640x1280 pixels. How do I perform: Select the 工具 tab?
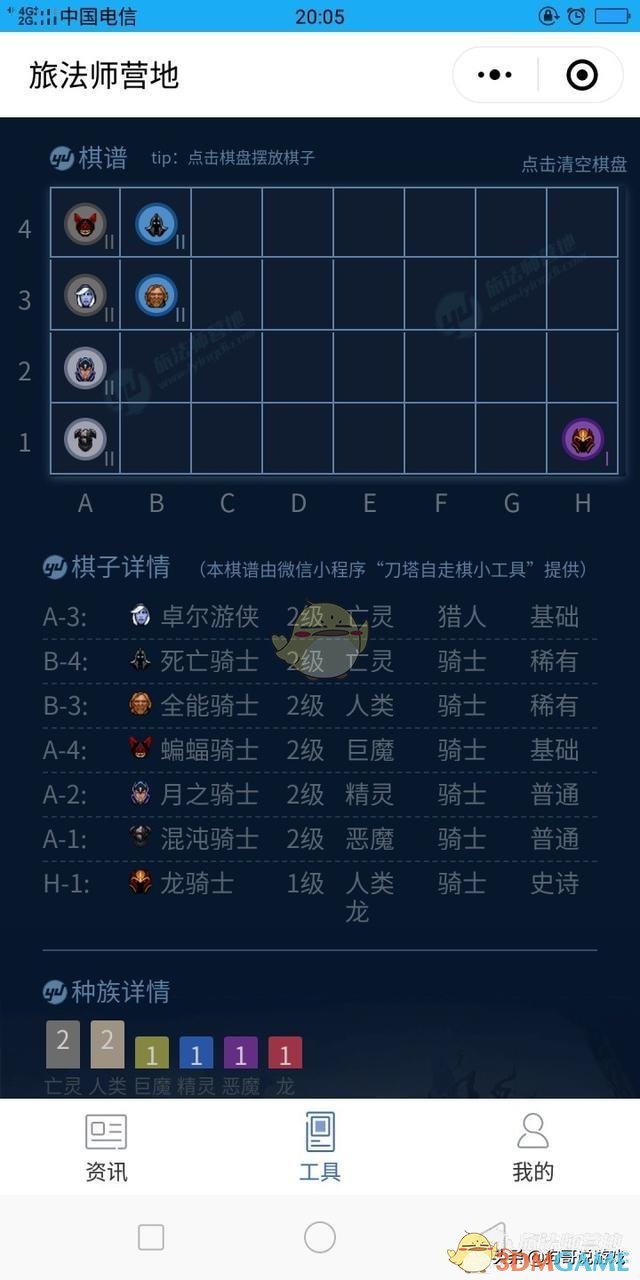point(320,1148)
